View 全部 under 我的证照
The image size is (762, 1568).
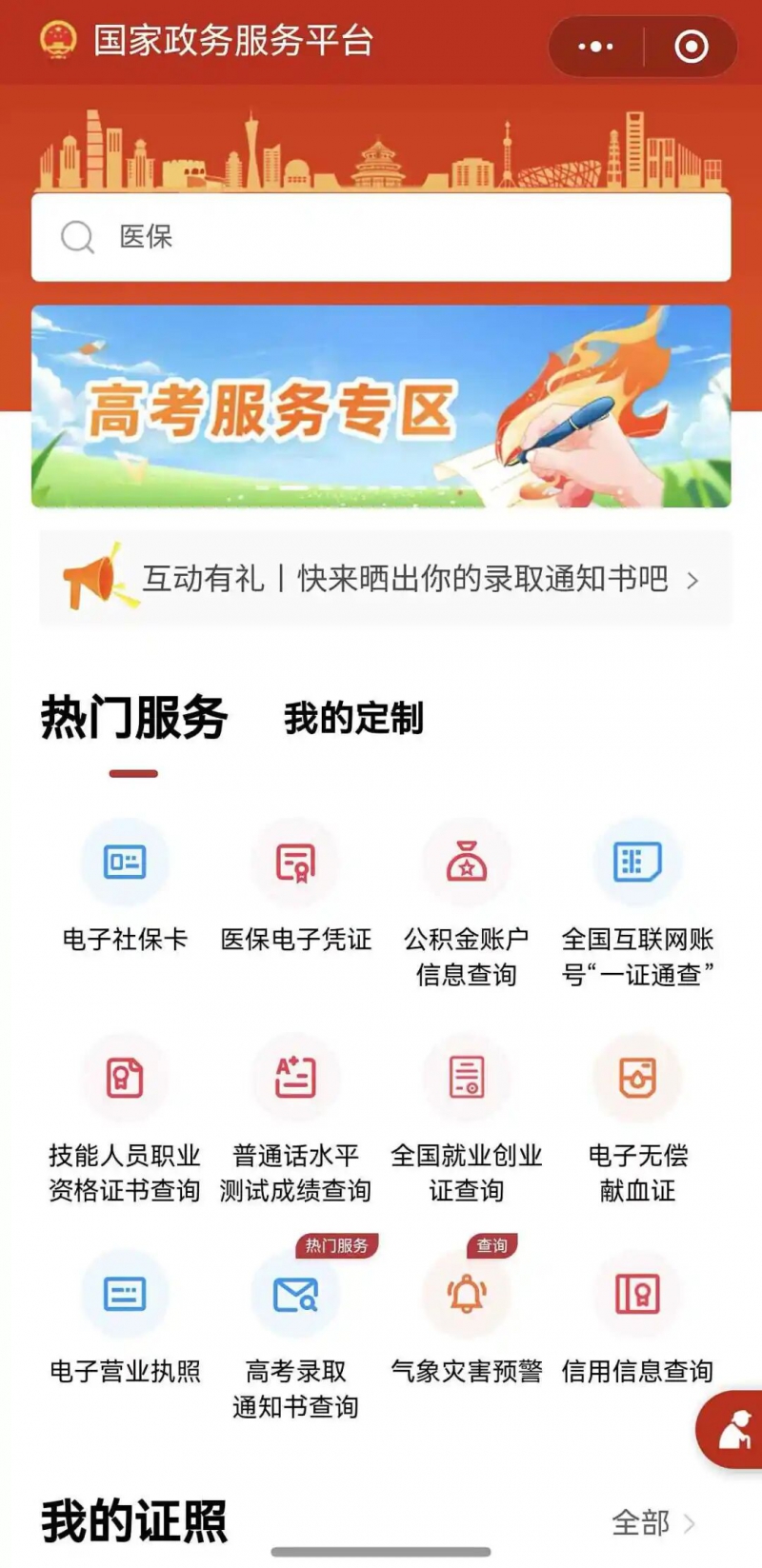pos(652,1522)
